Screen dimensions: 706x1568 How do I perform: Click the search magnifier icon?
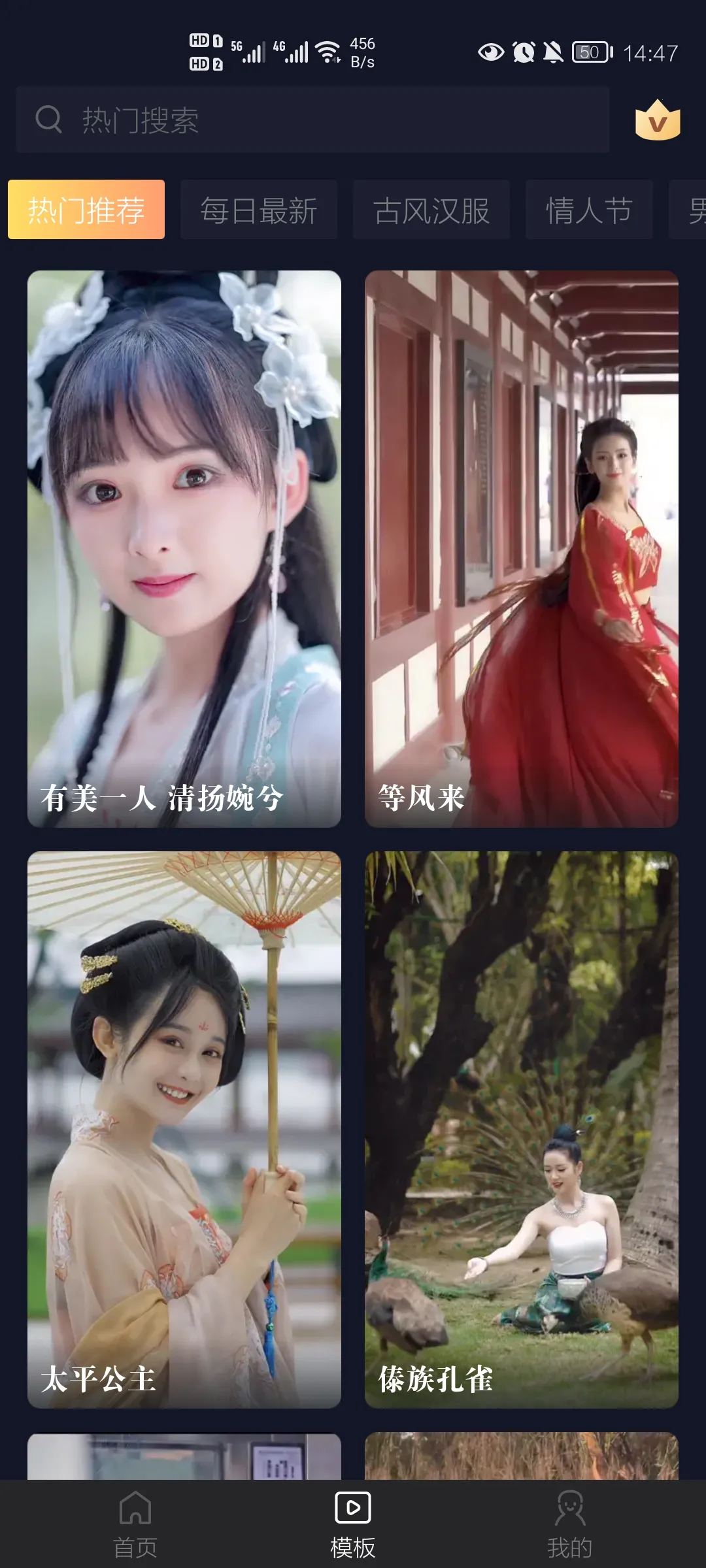click(x=48, y=120)
